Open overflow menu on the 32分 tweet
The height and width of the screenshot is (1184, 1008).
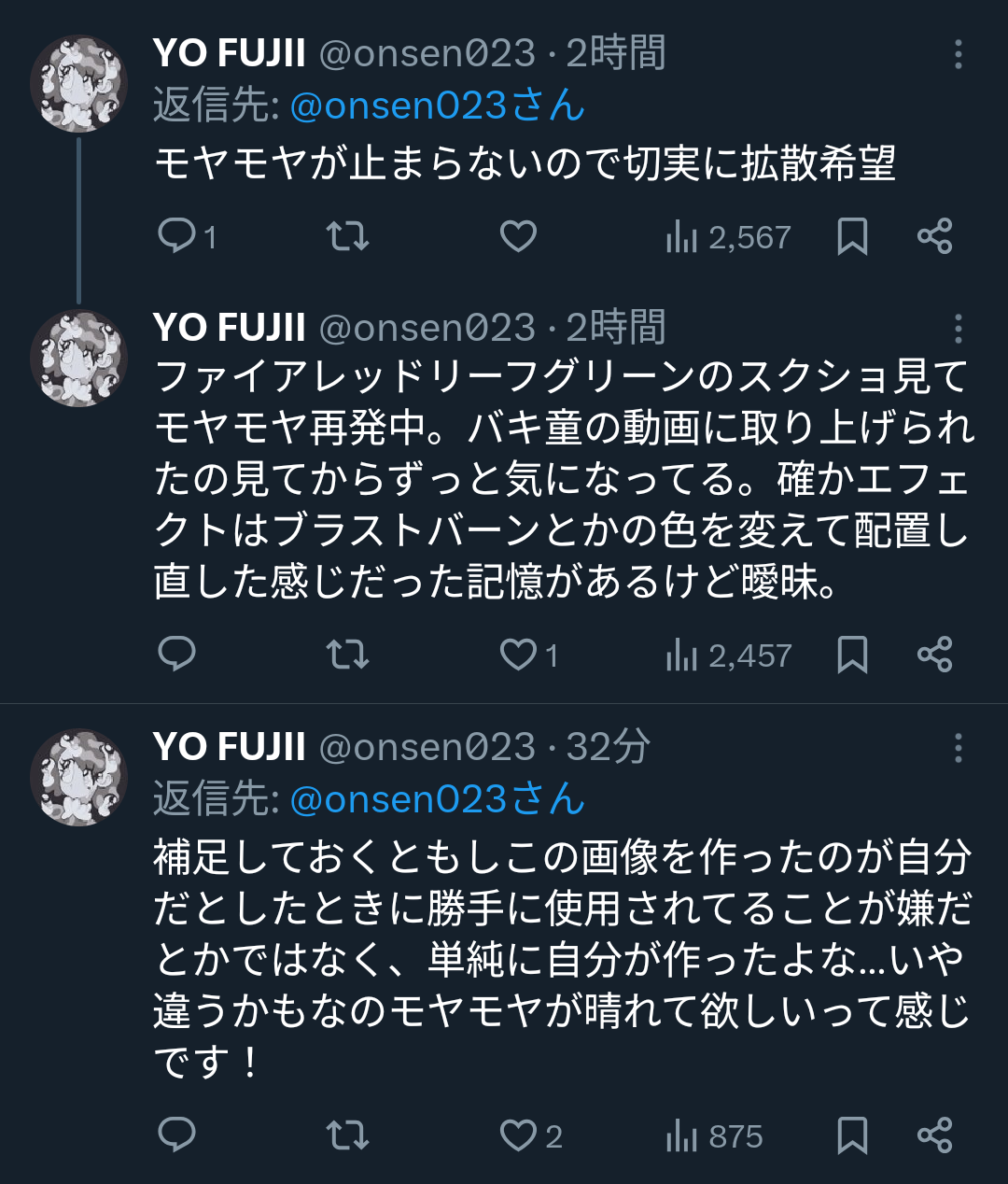click(x=958, y=748)
